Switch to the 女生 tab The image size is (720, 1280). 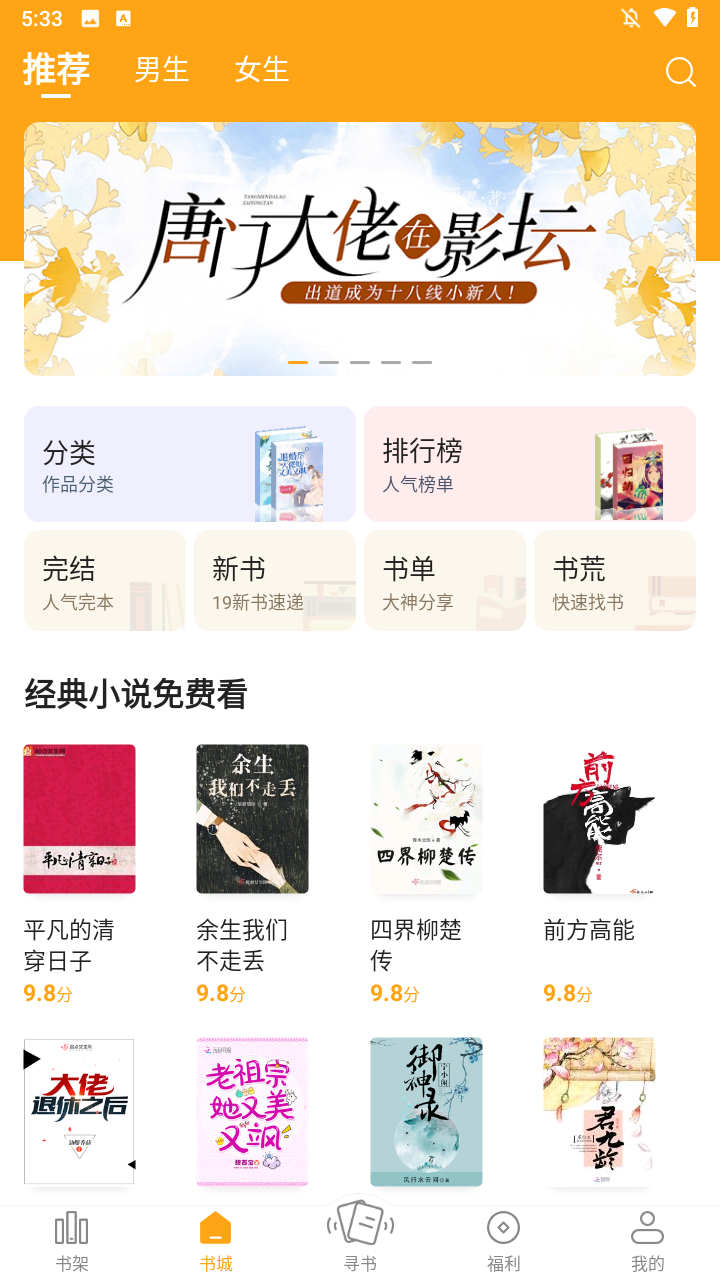pyautogui.click(x=261, y=70)
